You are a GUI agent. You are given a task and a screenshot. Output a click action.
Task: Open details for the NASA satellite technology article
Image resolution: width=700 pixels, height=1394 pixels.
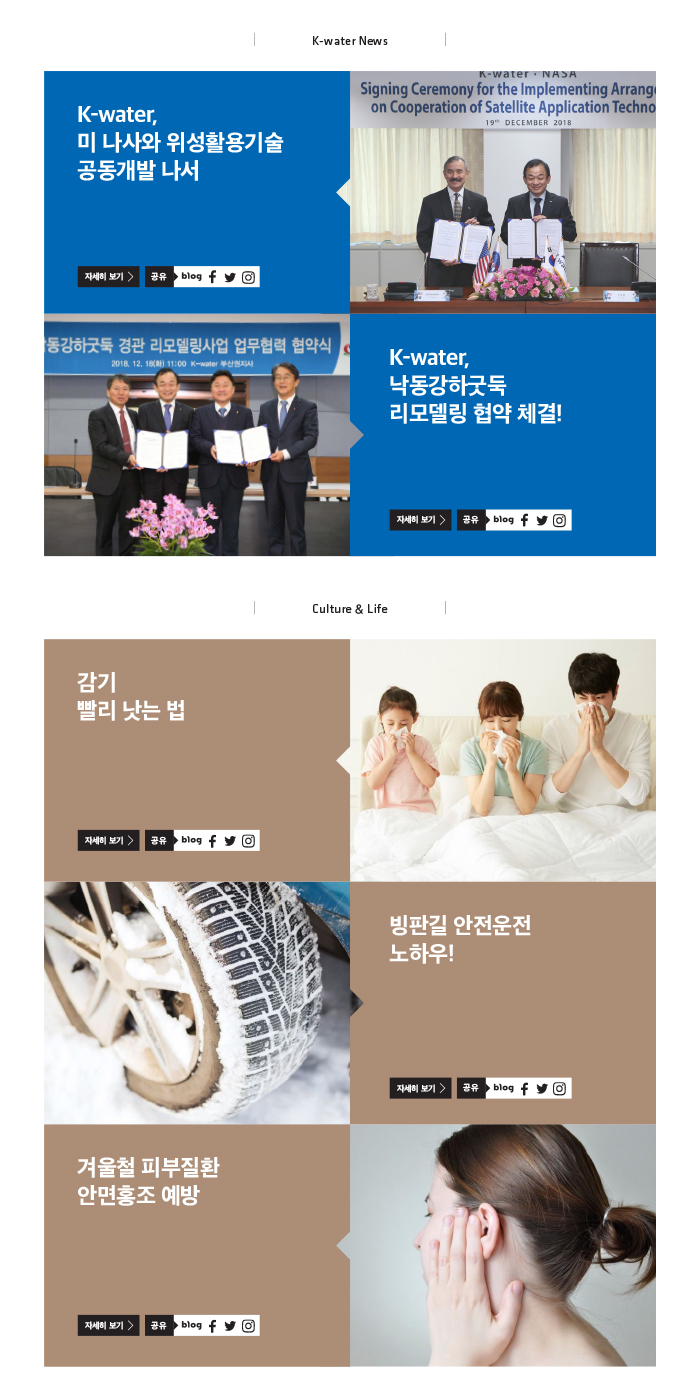coord(108,277)
